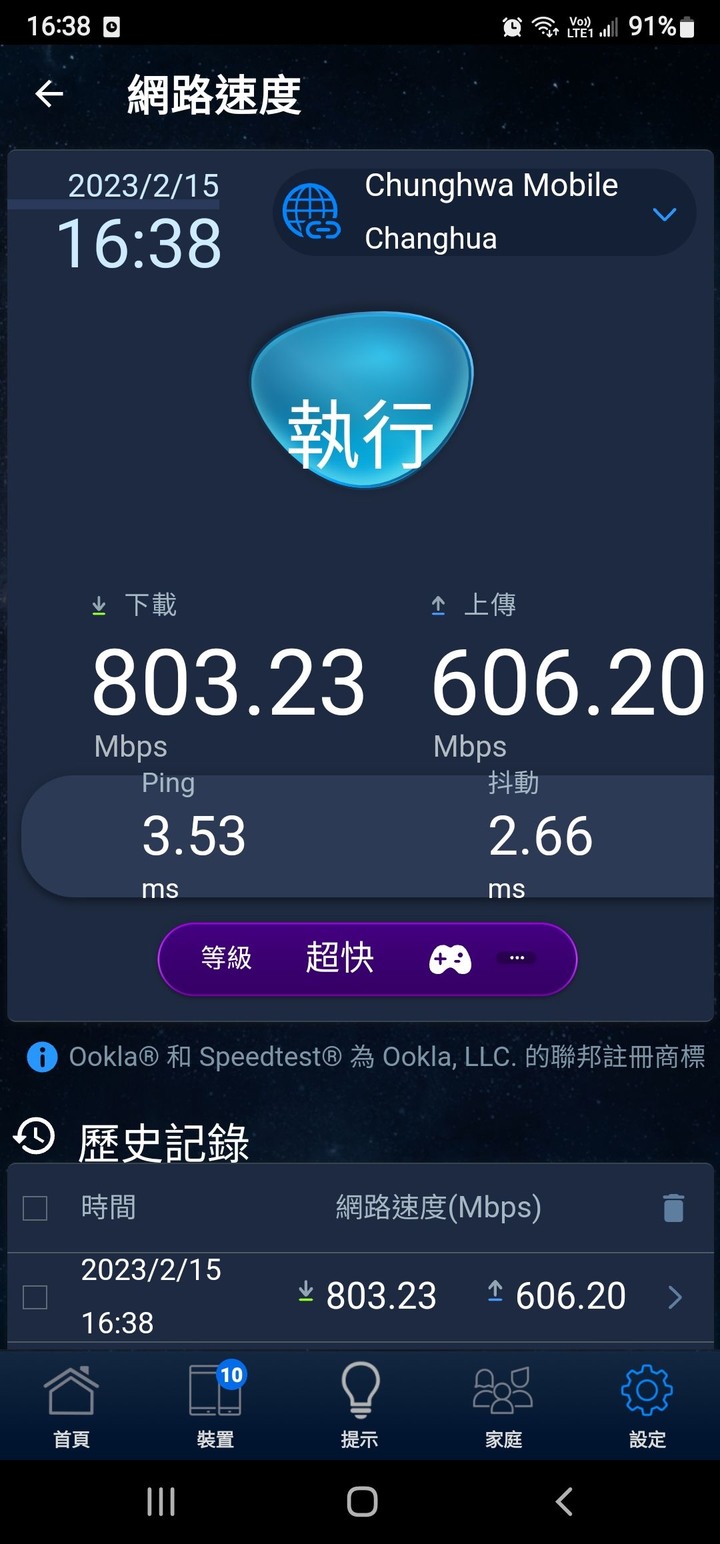Check the box for the 2023/2/15 16:38 record
720x1544 pixels.
pos(35,1297)
